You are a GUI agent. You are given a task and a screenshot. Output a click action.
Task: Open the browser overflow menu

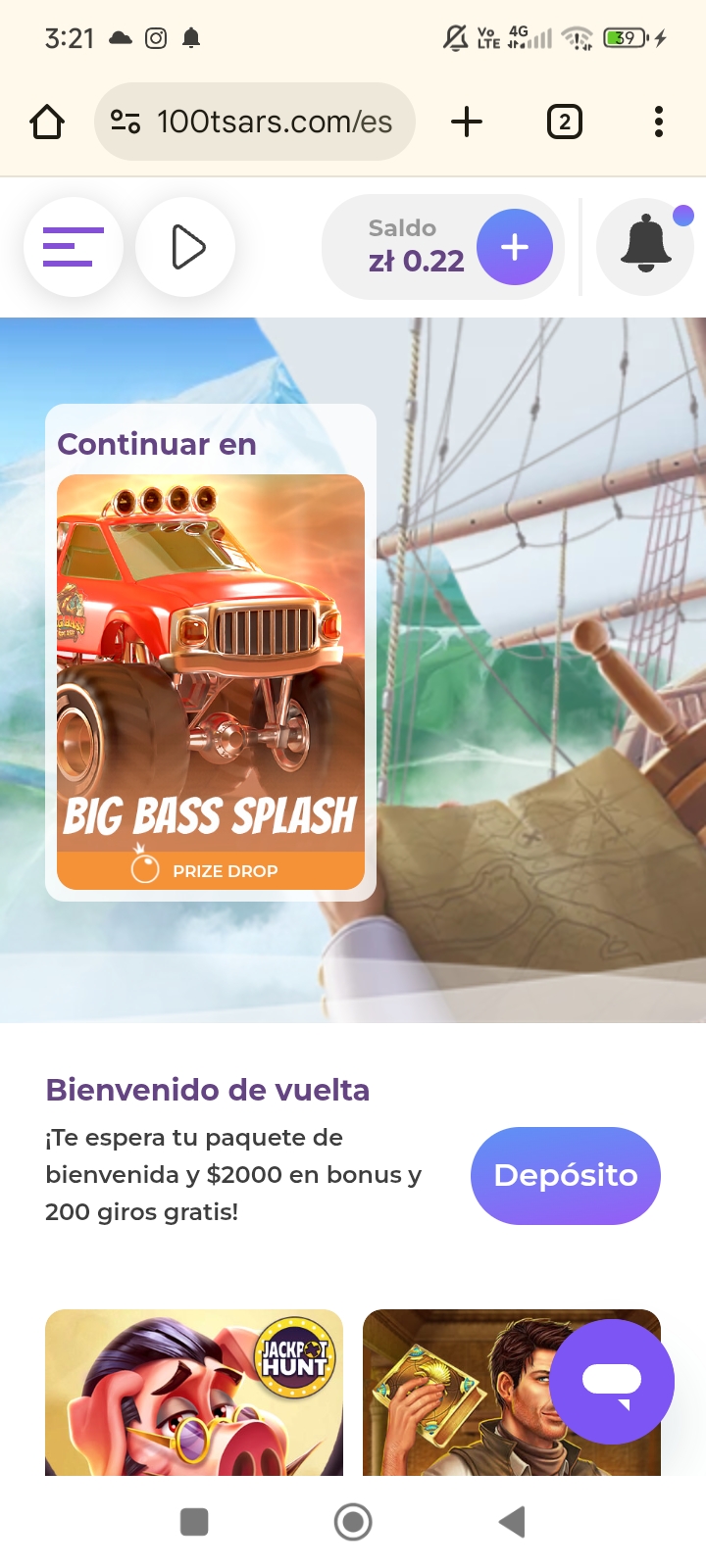[x=659, y=122]
